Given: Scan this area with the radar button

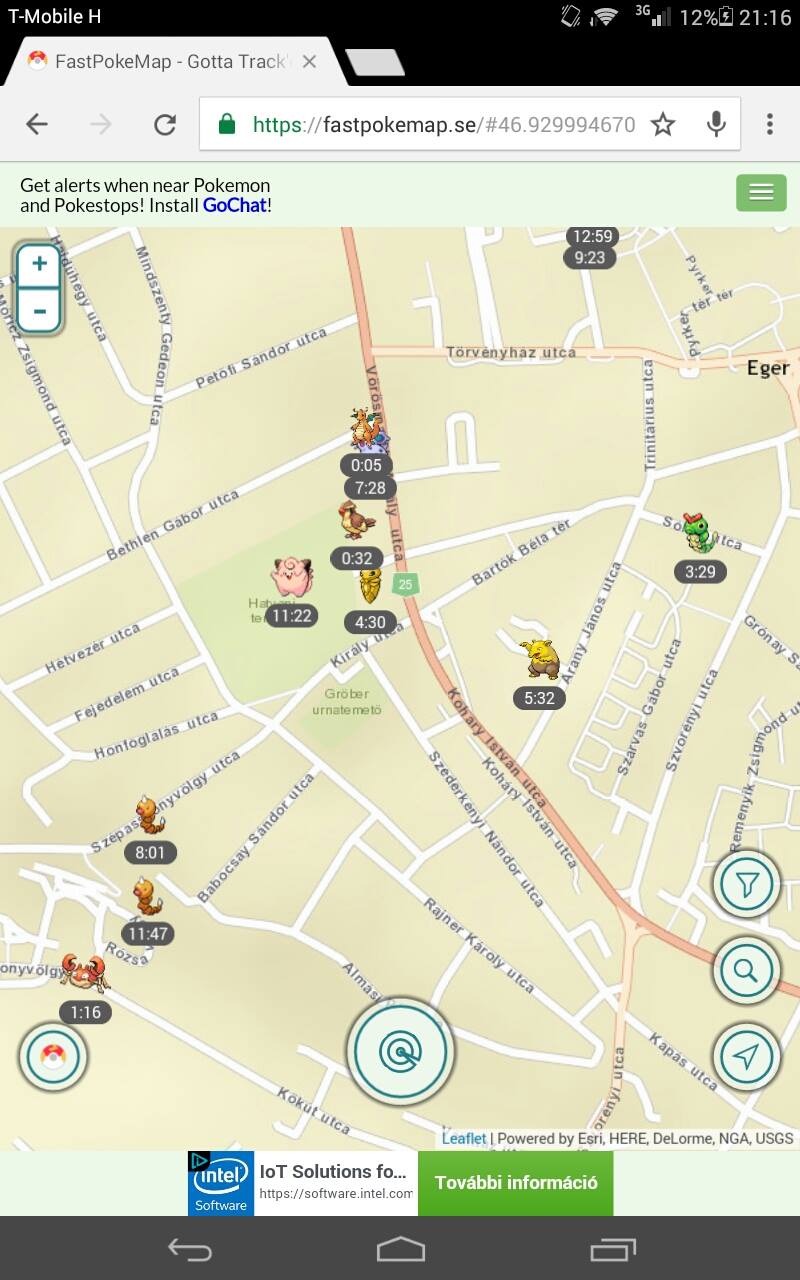Looking at the screenshot, I should pyautogui.click(x=400, y=1051).
